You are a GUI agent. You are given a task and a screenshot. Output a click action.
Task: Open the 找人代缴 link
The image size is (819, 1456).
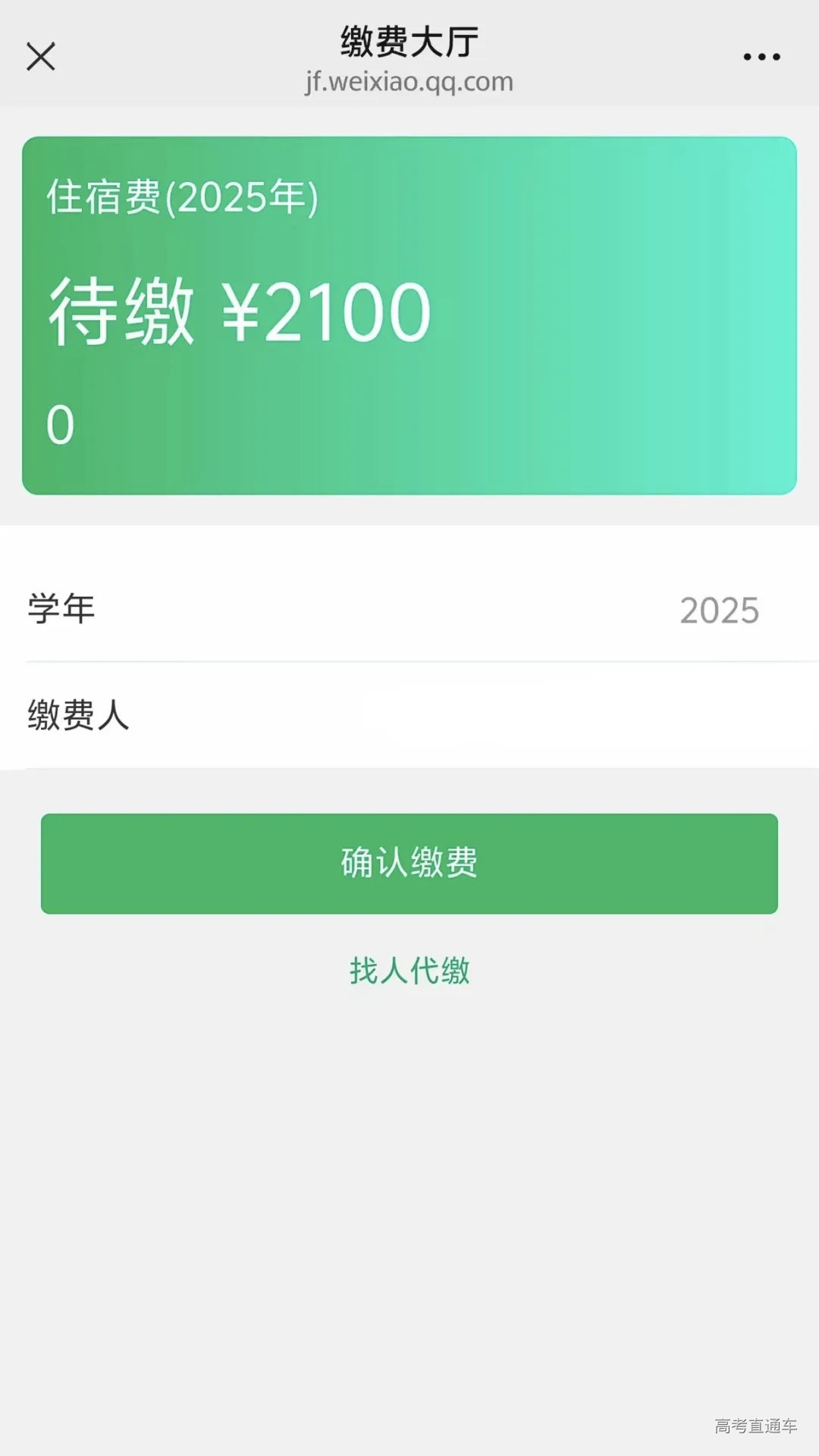(409, 971)
